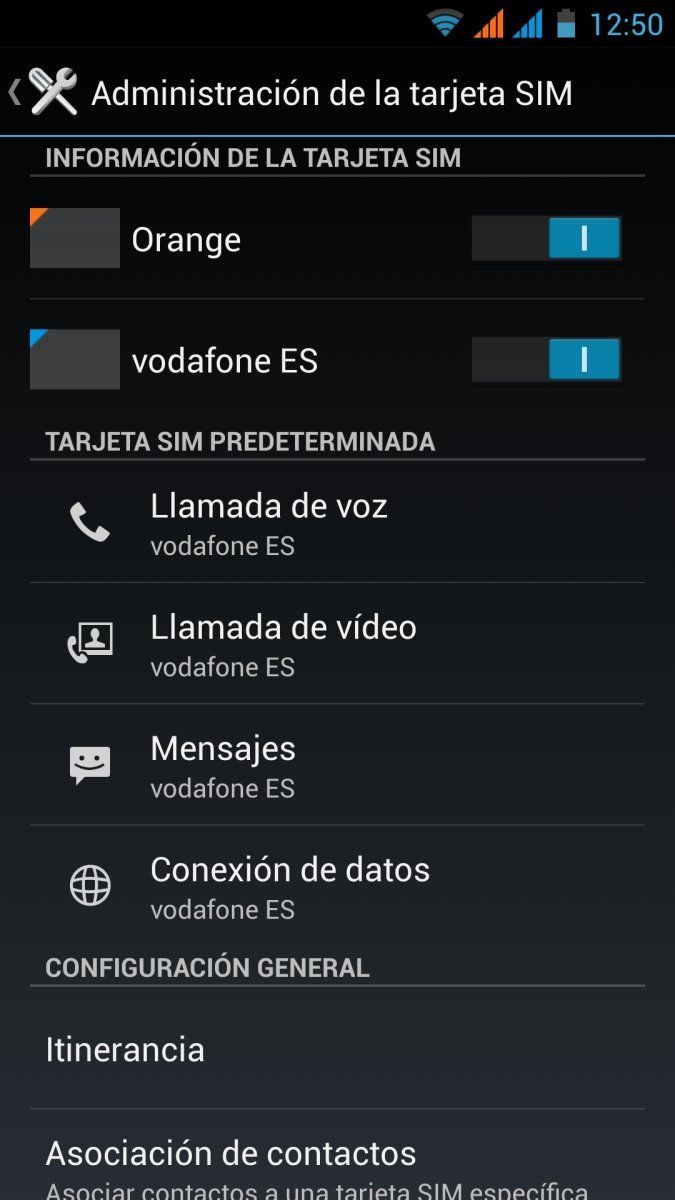Open vodafone ES SIM card details
The height and width of the screenshot is (1200, 675).
(x=224, y=360)
